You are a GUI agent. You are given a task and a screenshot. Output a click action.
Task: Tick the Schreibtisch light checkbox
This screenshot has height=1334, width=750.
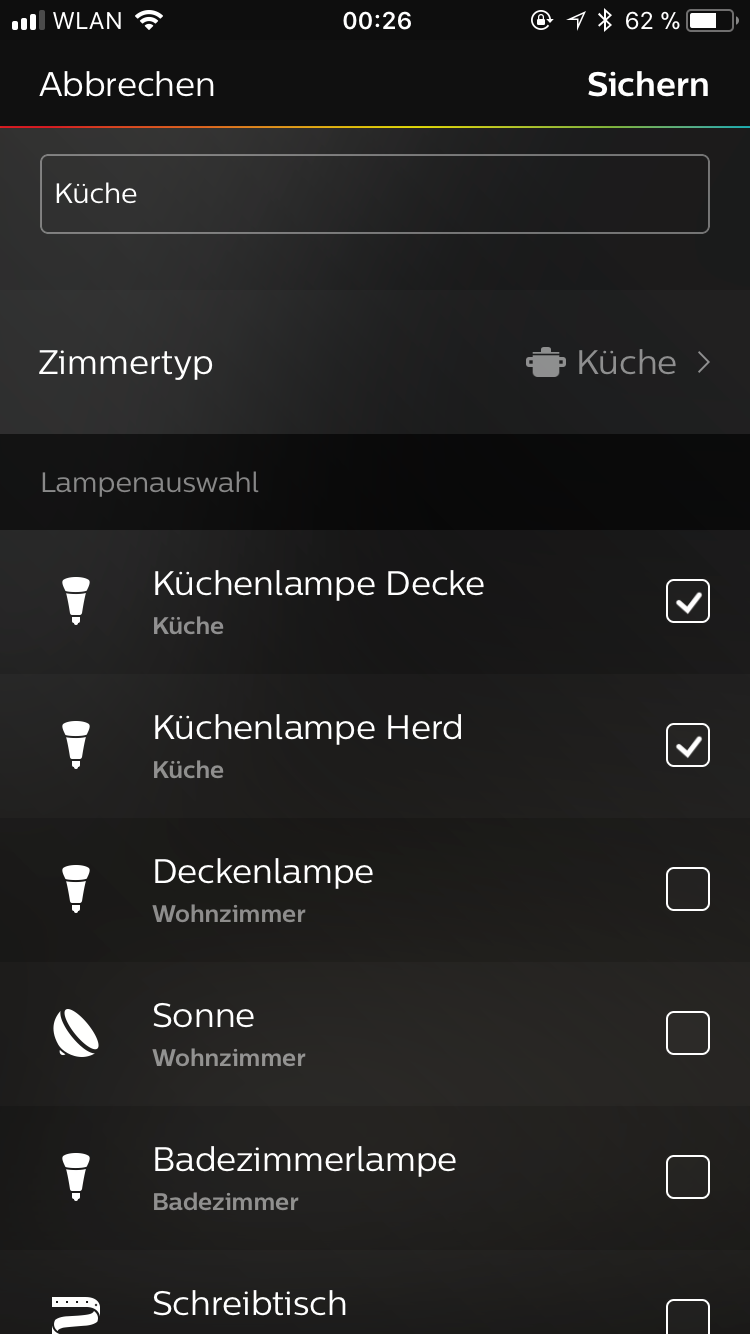688,1317
